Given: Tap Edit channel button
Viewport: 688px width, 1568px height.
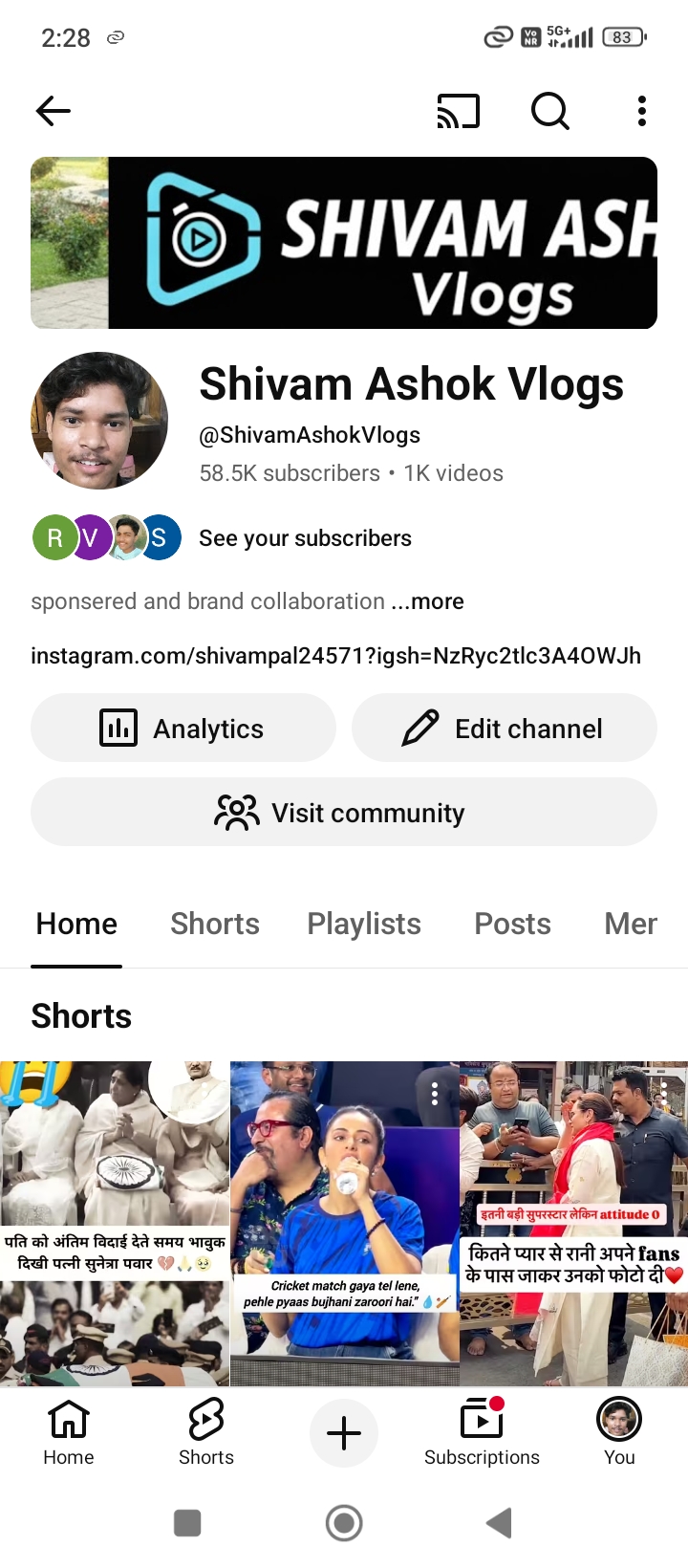Looking at the screenshot, I should 504,729.
